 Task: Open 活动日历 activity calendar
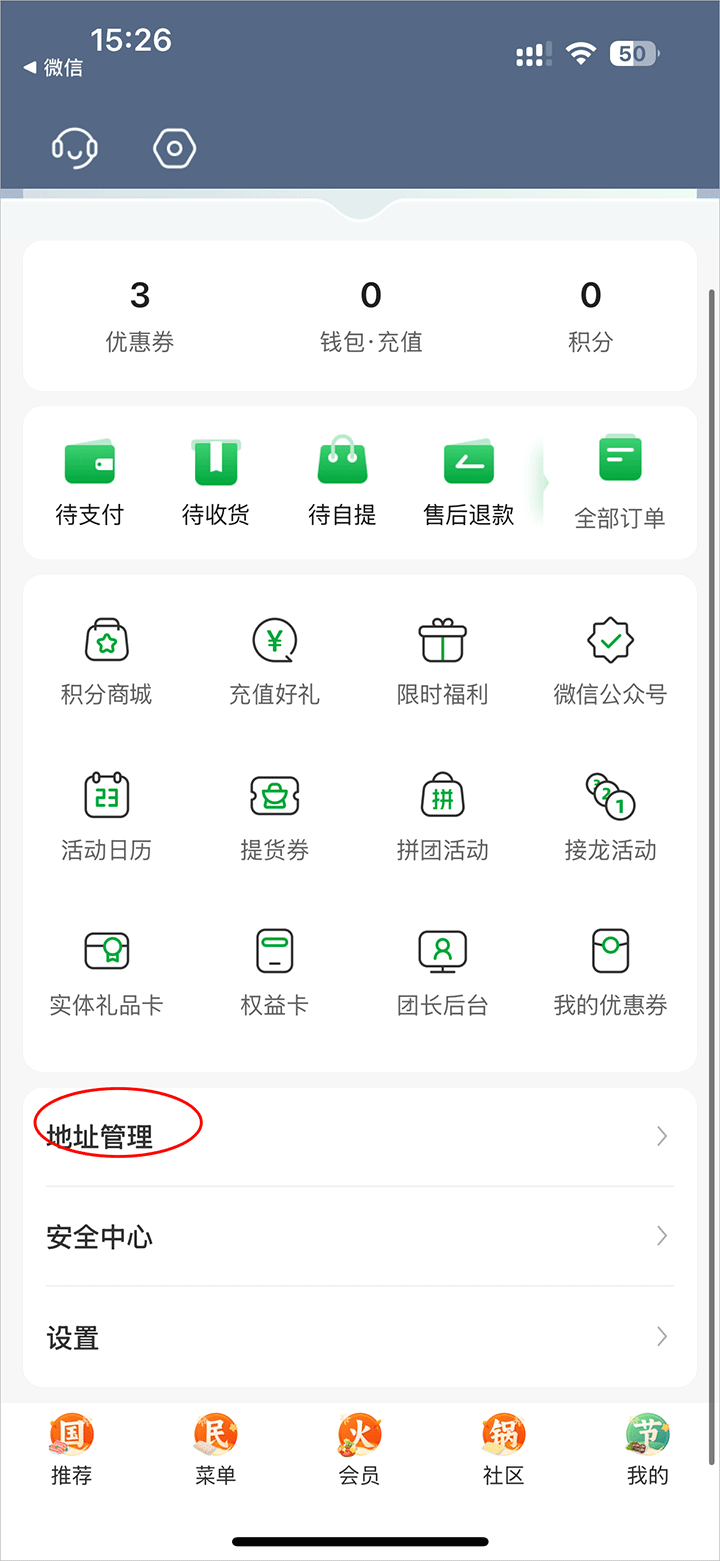[x=106, y=816]
